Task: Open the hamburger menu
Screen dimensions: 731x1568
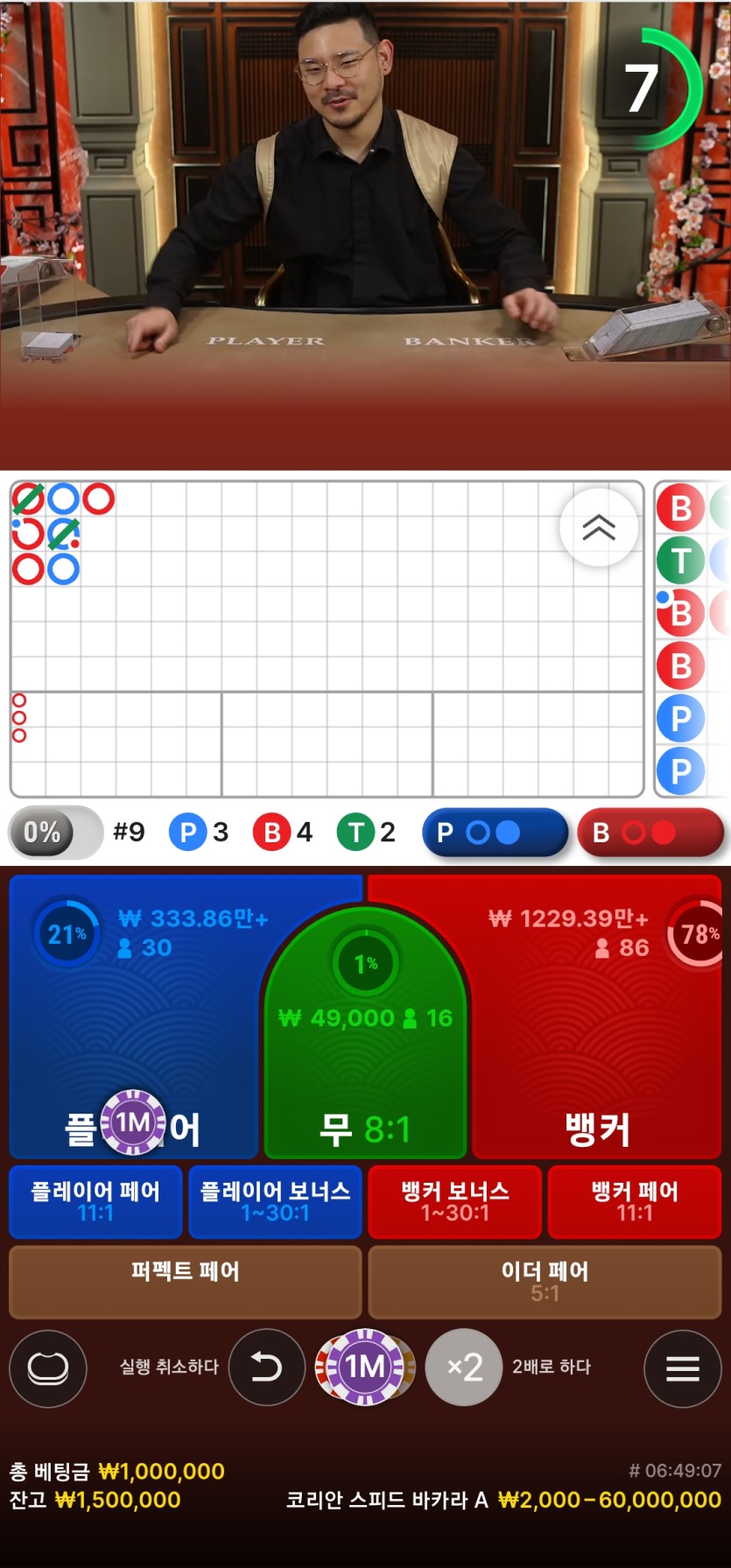Action: tap(682, 1368)
